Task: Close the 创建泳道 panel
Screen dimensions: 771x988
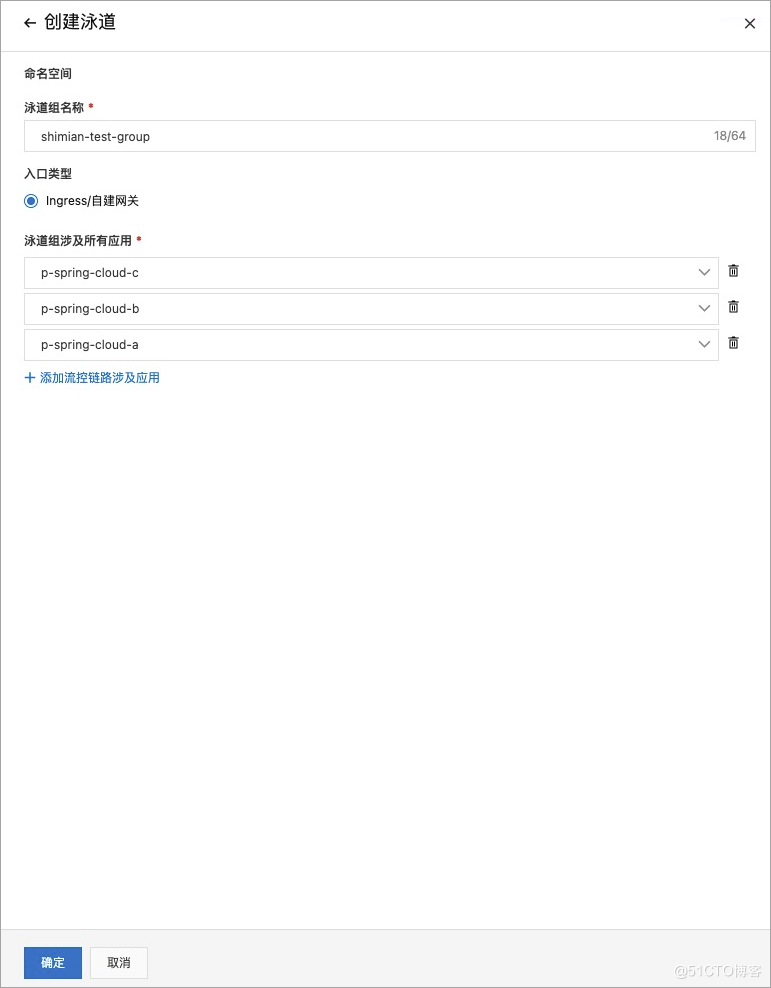Action: tap(749, 24)
